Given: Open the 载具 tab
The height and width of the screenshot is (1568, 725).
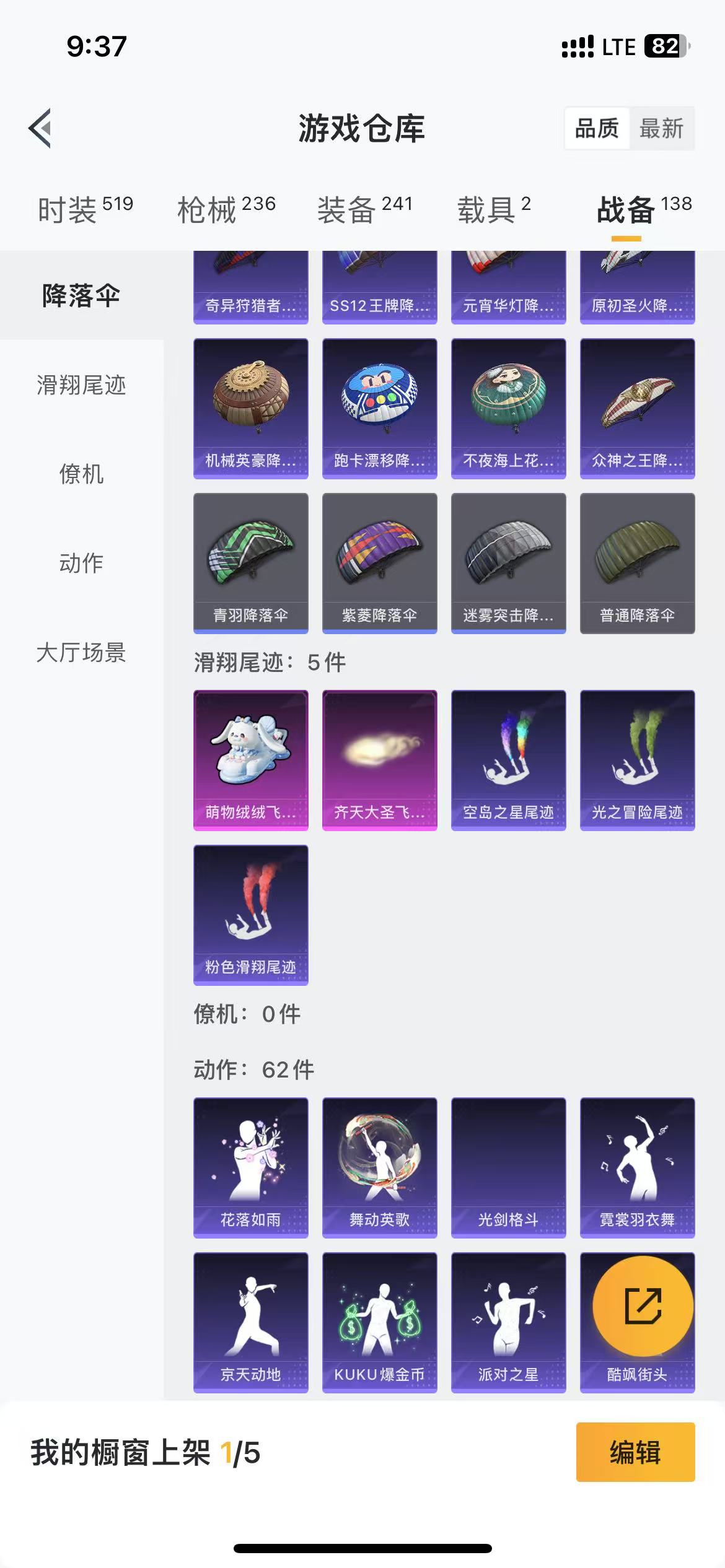Looking at the screenshot, I should coord(494,209).
